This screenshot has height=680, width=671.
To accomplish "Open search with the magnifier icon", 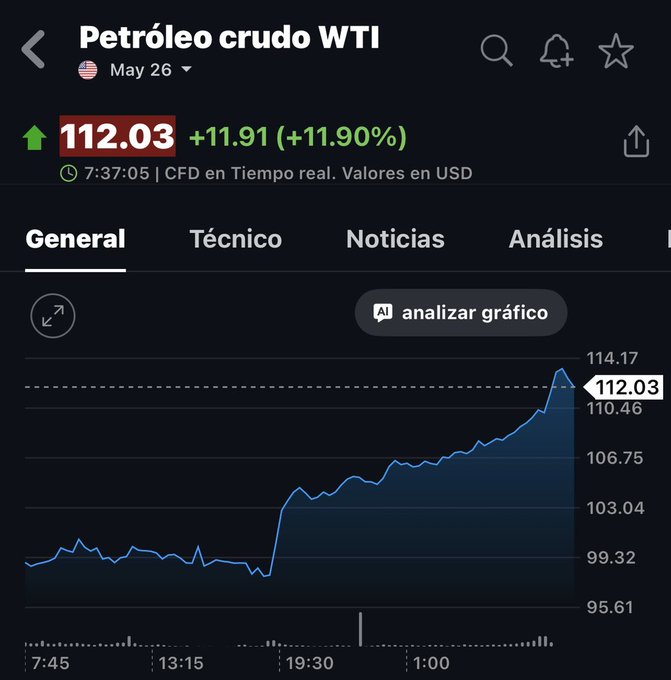I will (x=496, y=50).
